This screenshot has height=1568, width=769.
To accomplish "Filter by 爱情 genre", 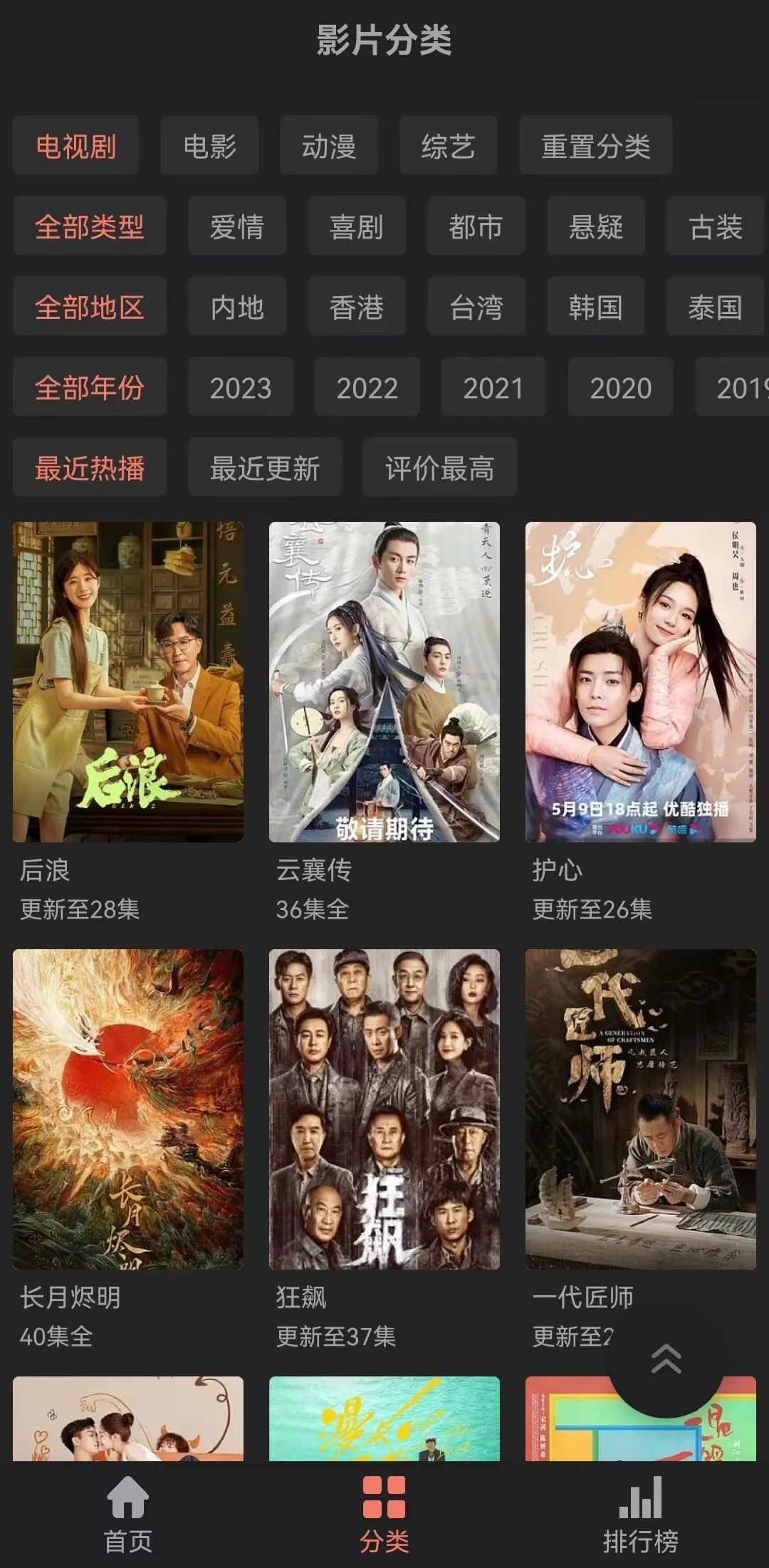I will (237, 226).
